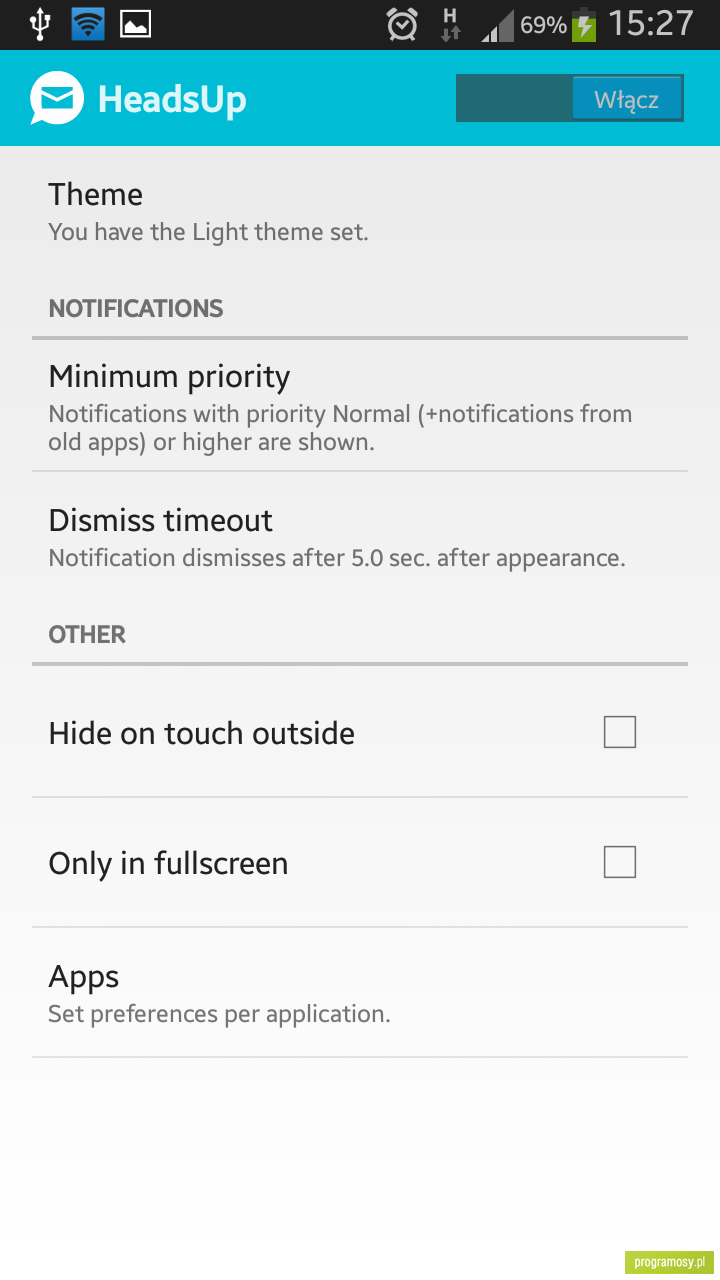Toggle the HeadsUp Włącz master switch

[x=570, y=99]
